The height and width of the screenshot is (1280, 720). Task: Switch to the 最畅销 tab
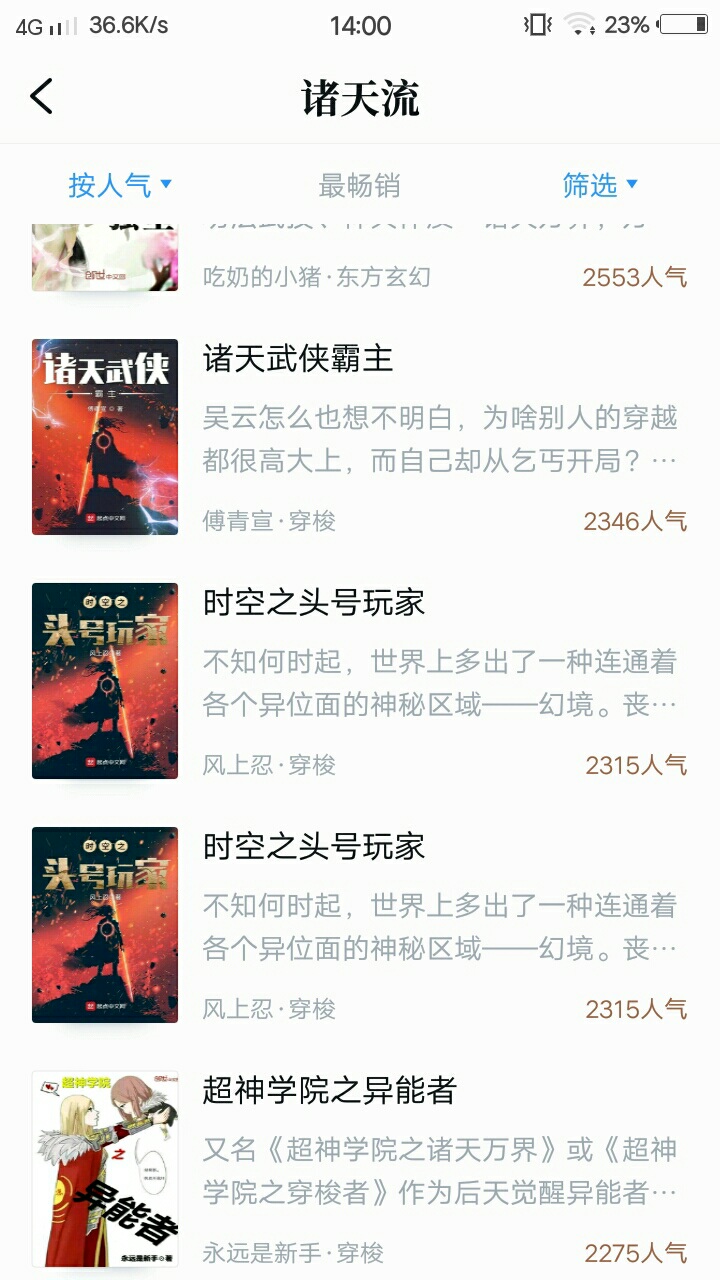click(359, 185)
